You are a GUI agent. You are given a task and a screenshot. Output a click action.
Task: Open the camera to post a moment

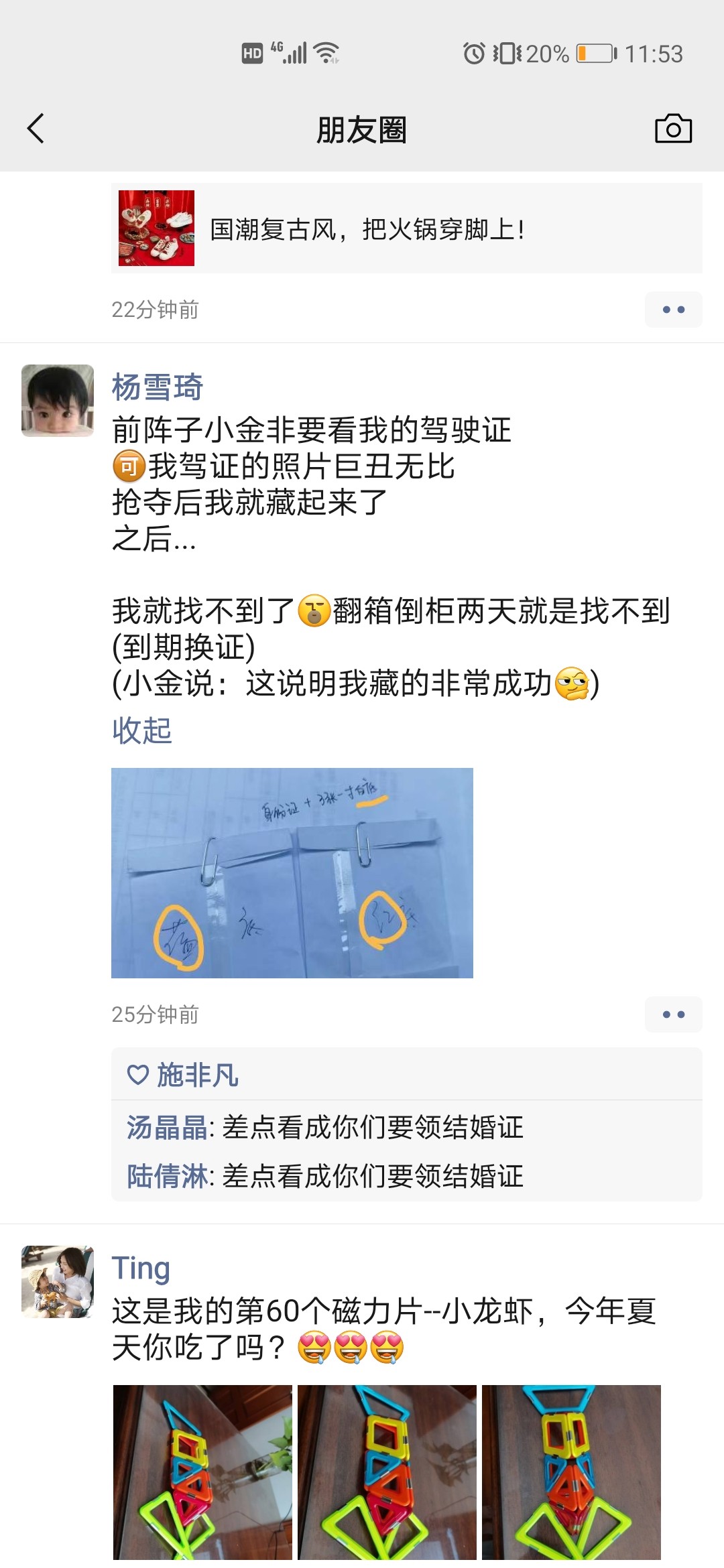click(x=673, y=129)
